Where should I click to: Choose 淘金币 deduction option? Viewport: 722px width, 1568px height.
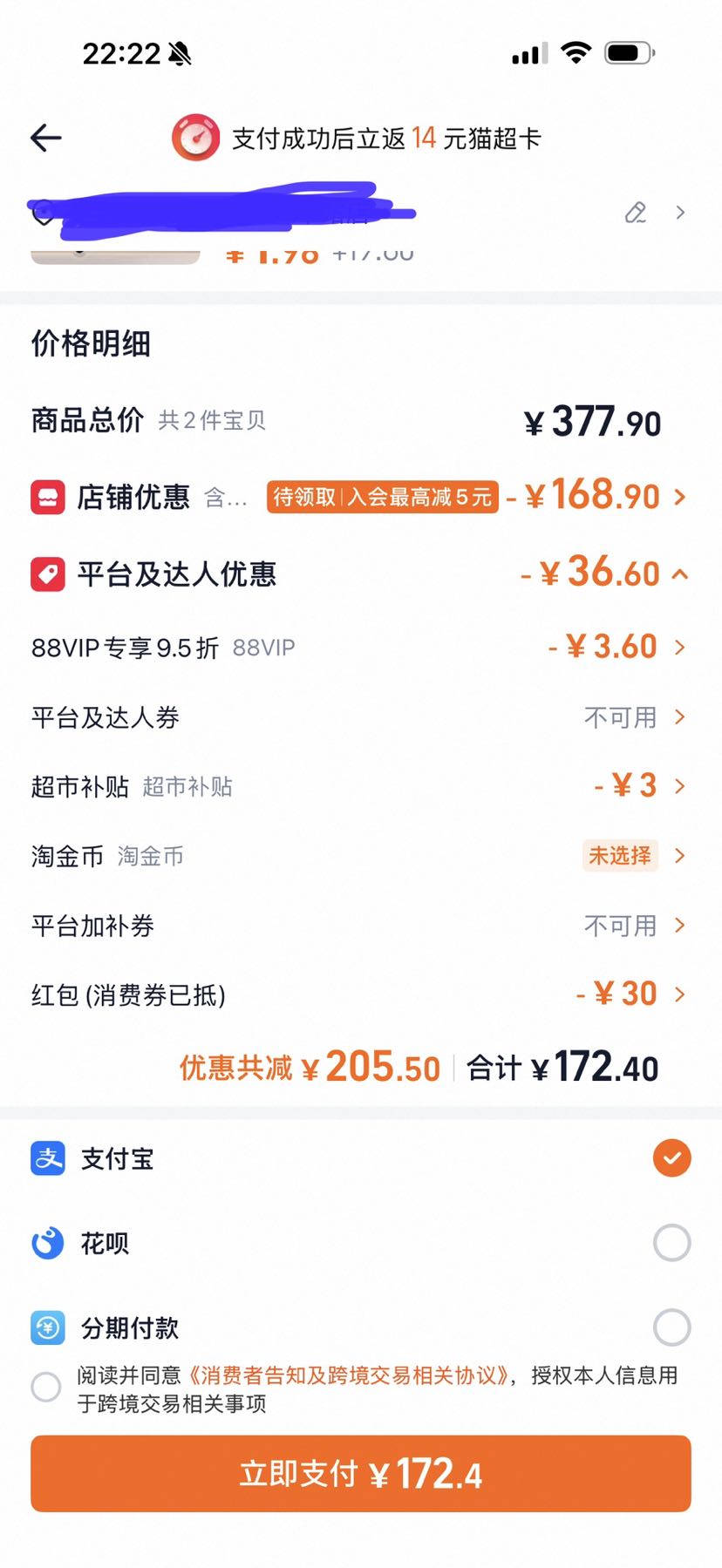(x=360, y=856)
